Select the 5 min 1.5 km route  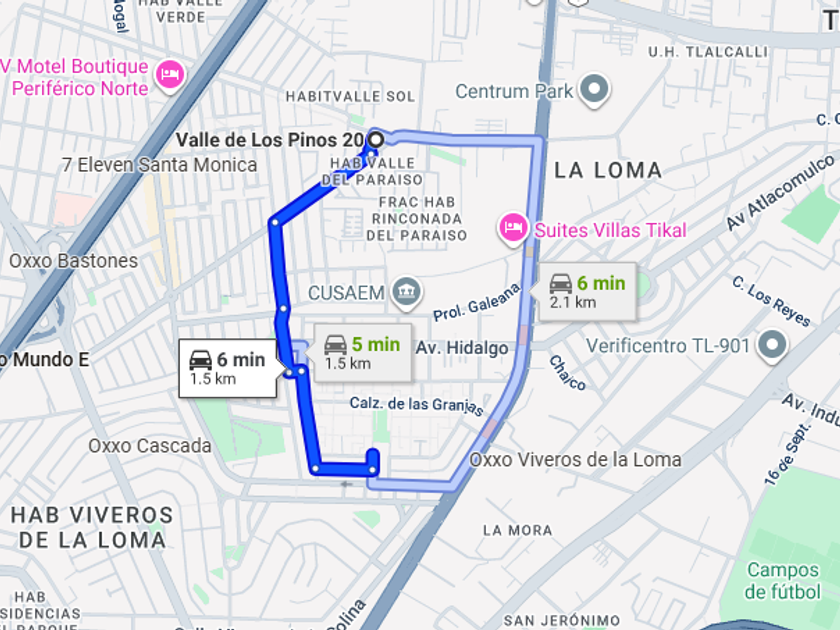pyautogui.click(x=362, y=352)
